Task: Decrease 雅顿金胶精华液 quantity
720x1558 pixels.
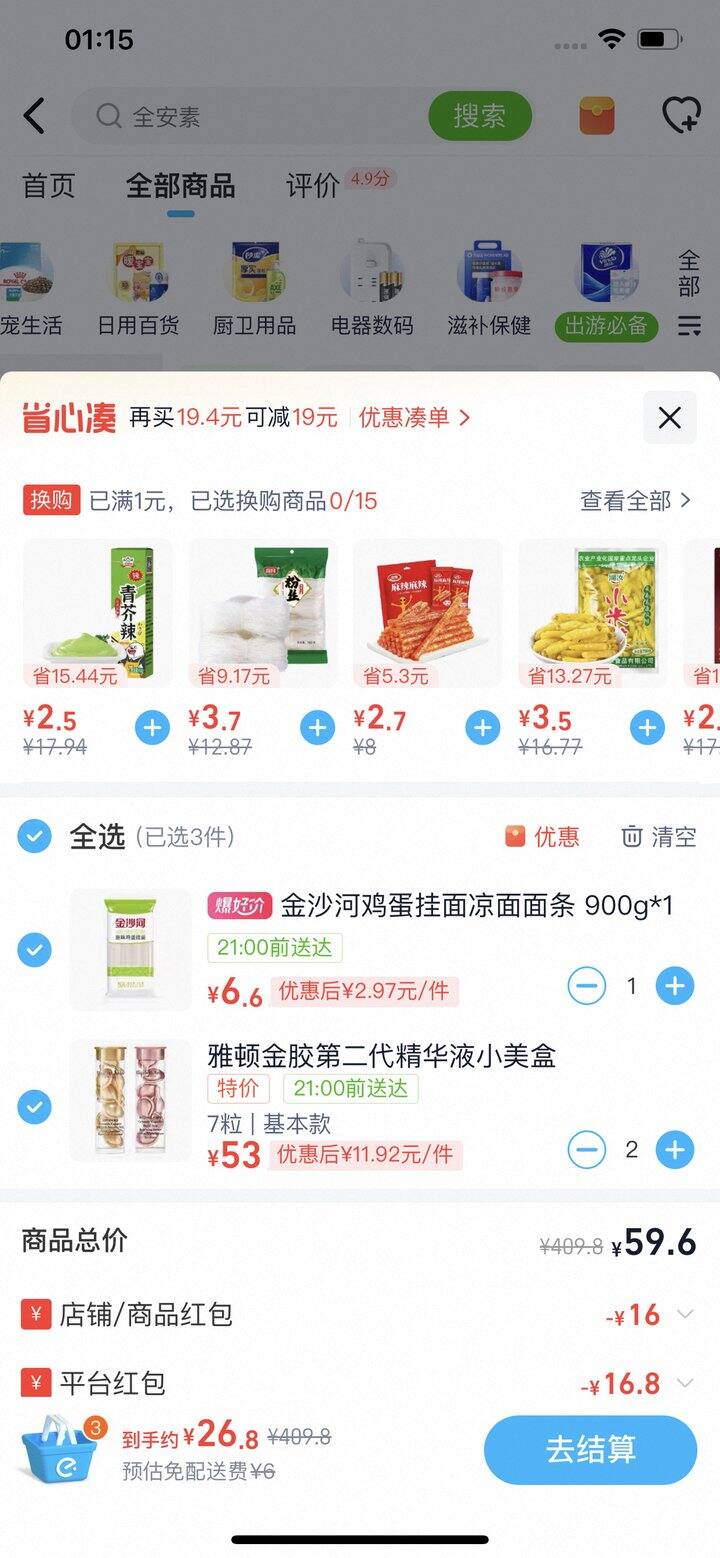Action: [587, 1150]
